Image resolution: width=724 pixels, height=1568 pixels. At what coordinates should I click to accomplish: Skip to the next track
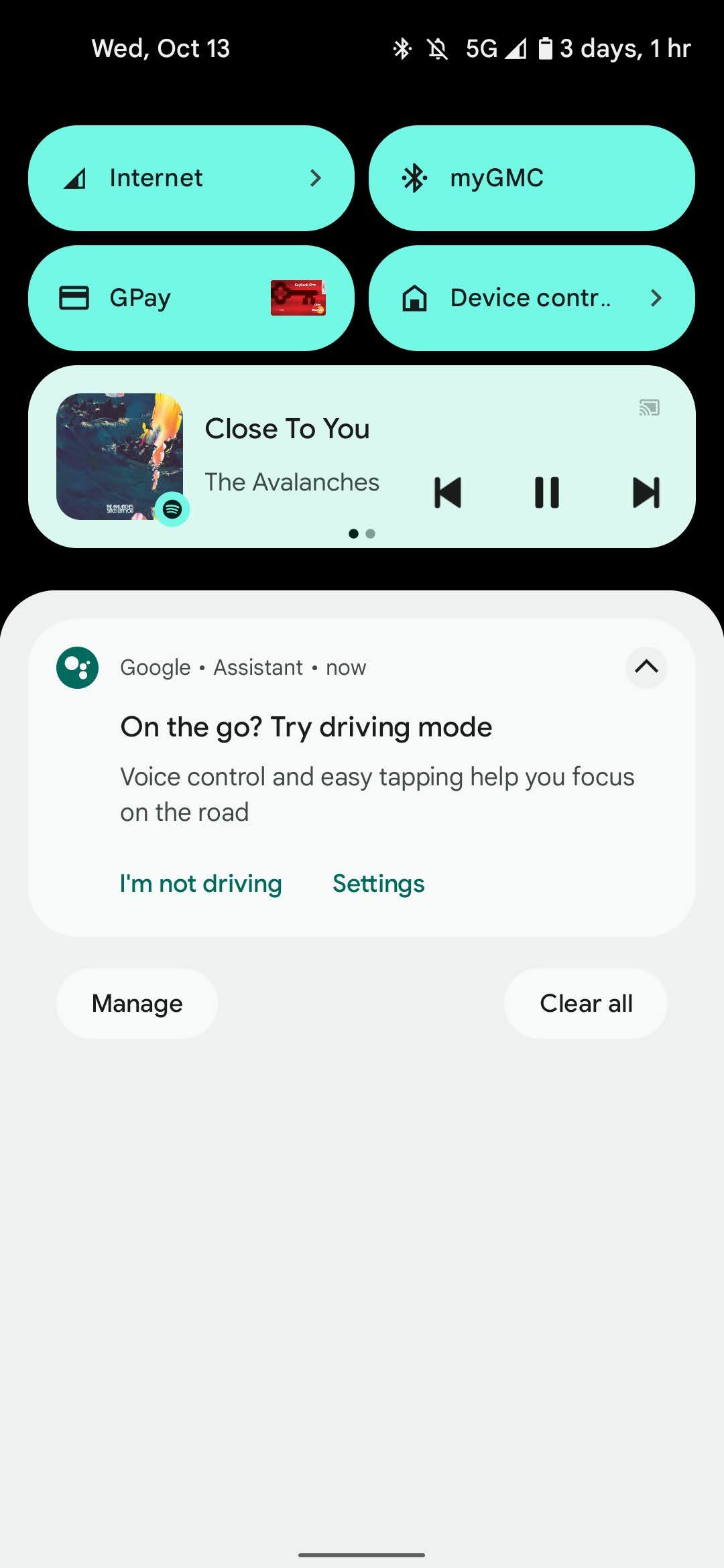click(646, 492)
